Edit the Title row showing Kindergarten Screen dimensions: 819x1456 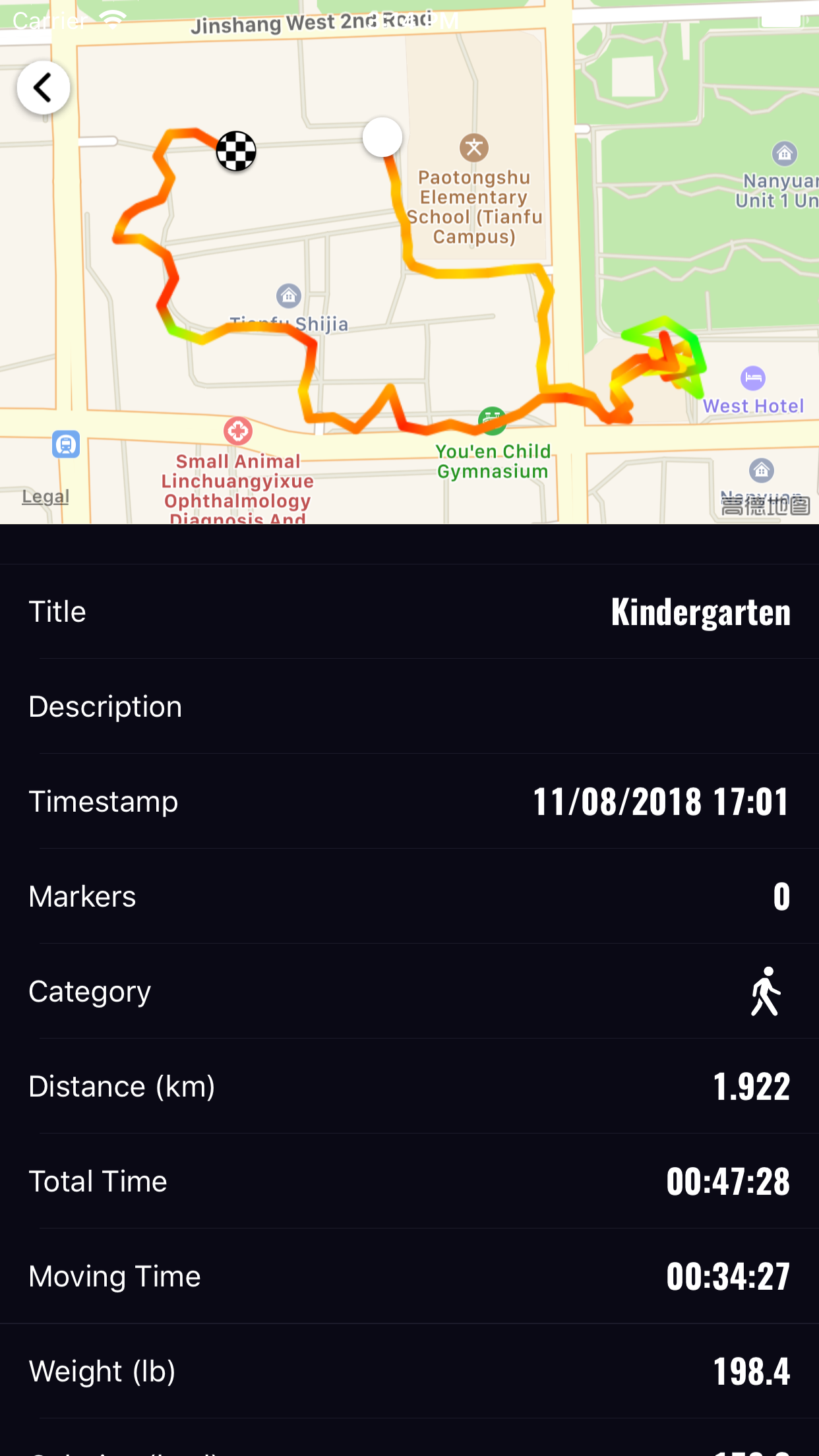click(409, 611)
